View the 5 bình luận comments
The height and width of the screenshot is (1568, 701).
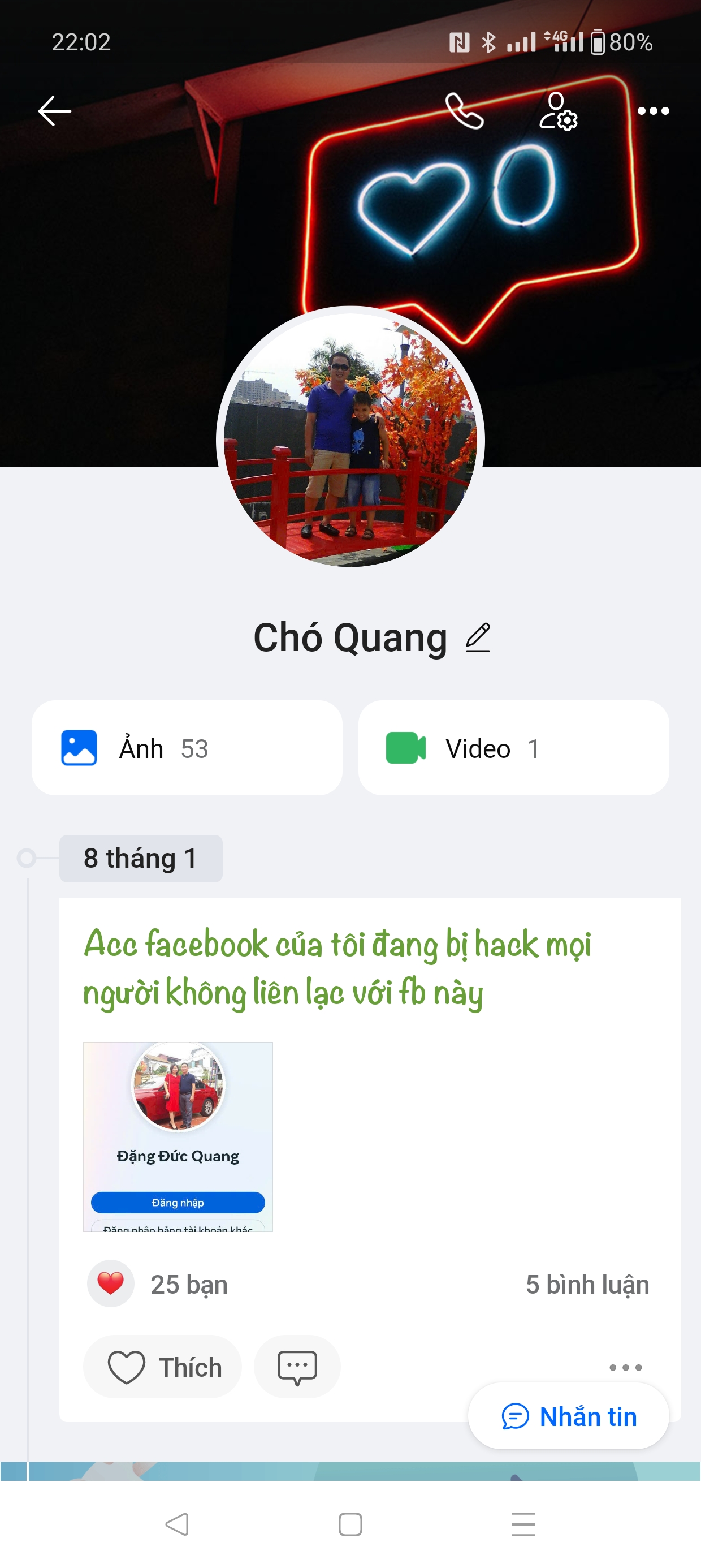587,1285
